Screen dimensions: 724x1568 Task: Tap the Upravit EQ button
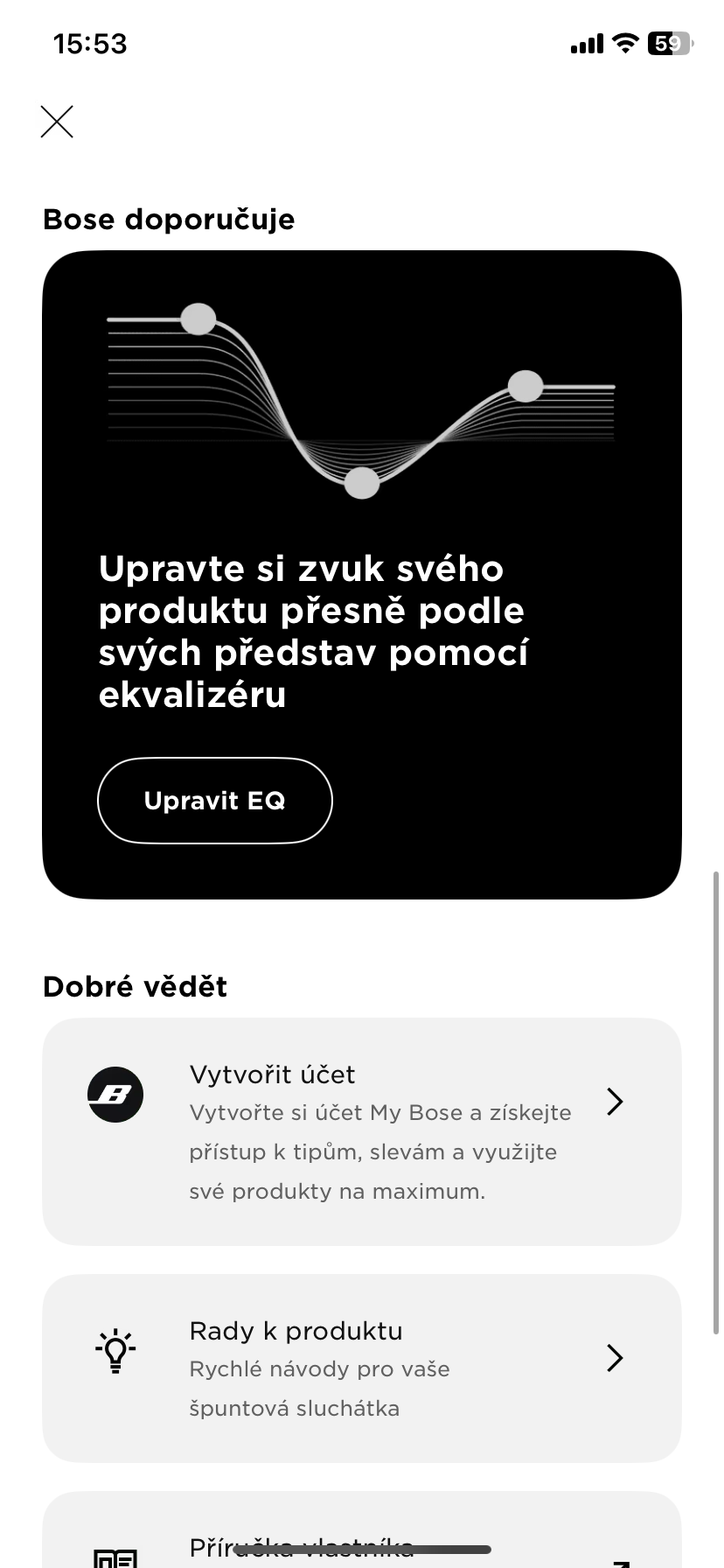[215, 801]
